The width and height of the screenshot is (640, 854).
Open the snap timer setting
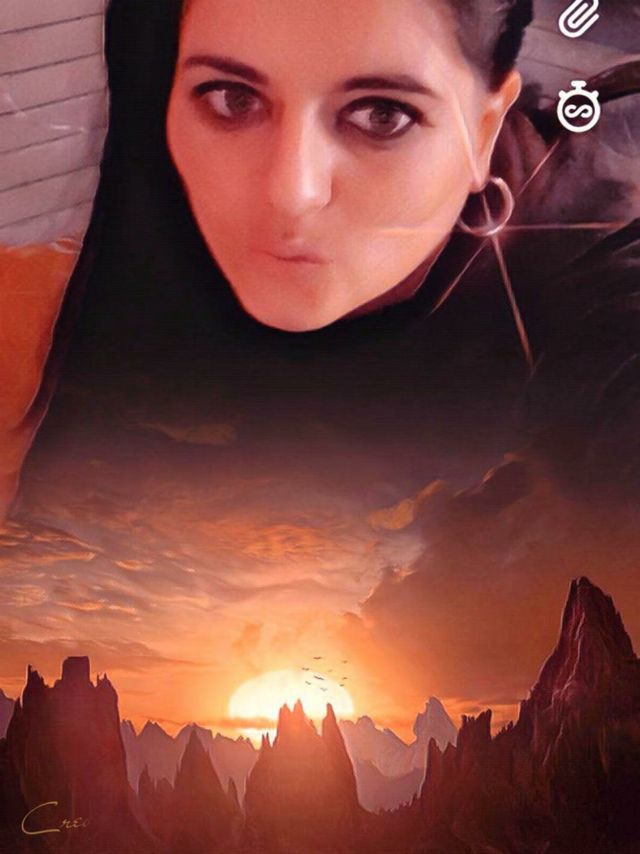579,108
